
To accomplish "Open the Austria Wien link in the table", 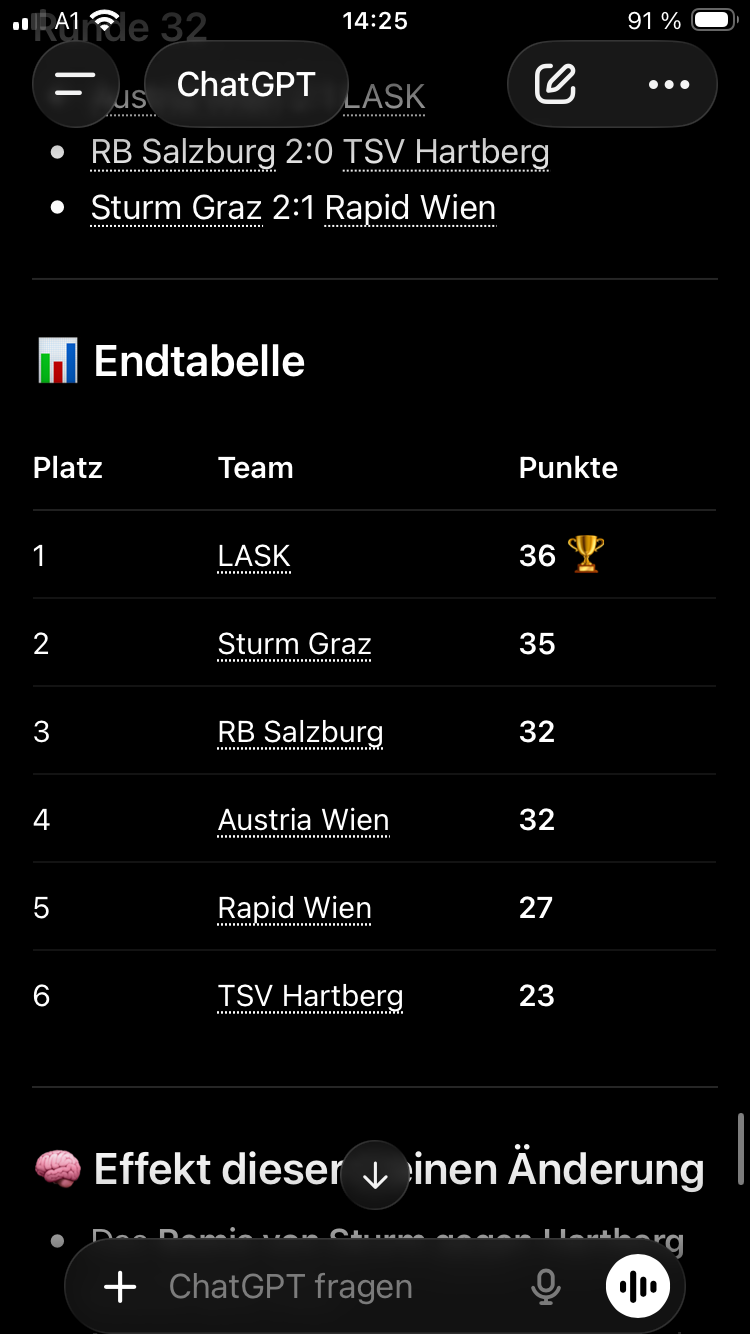I will [303, 820].
